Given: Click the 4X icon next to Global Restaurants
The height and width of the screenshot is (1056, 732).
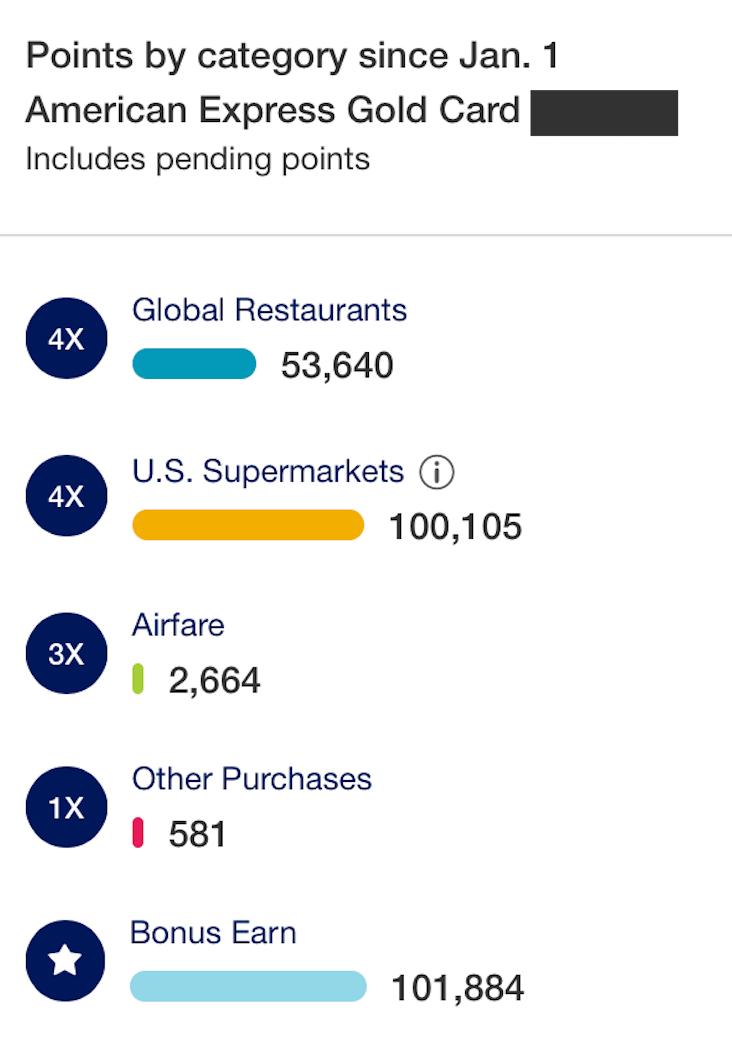Looking at the screenshot, I should [x=66, y=338].
